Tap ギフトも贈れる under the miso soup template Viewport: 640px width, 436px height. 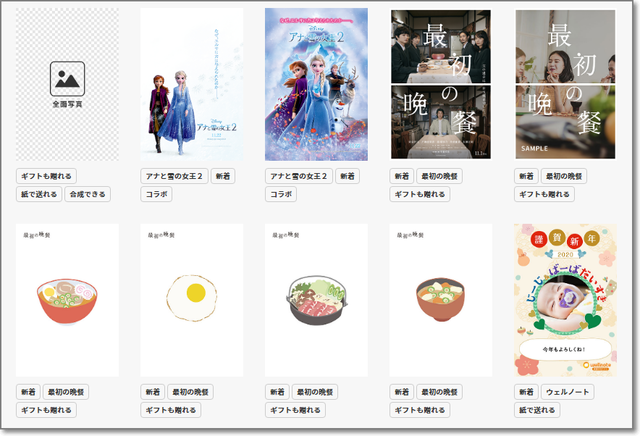point(420,410)
